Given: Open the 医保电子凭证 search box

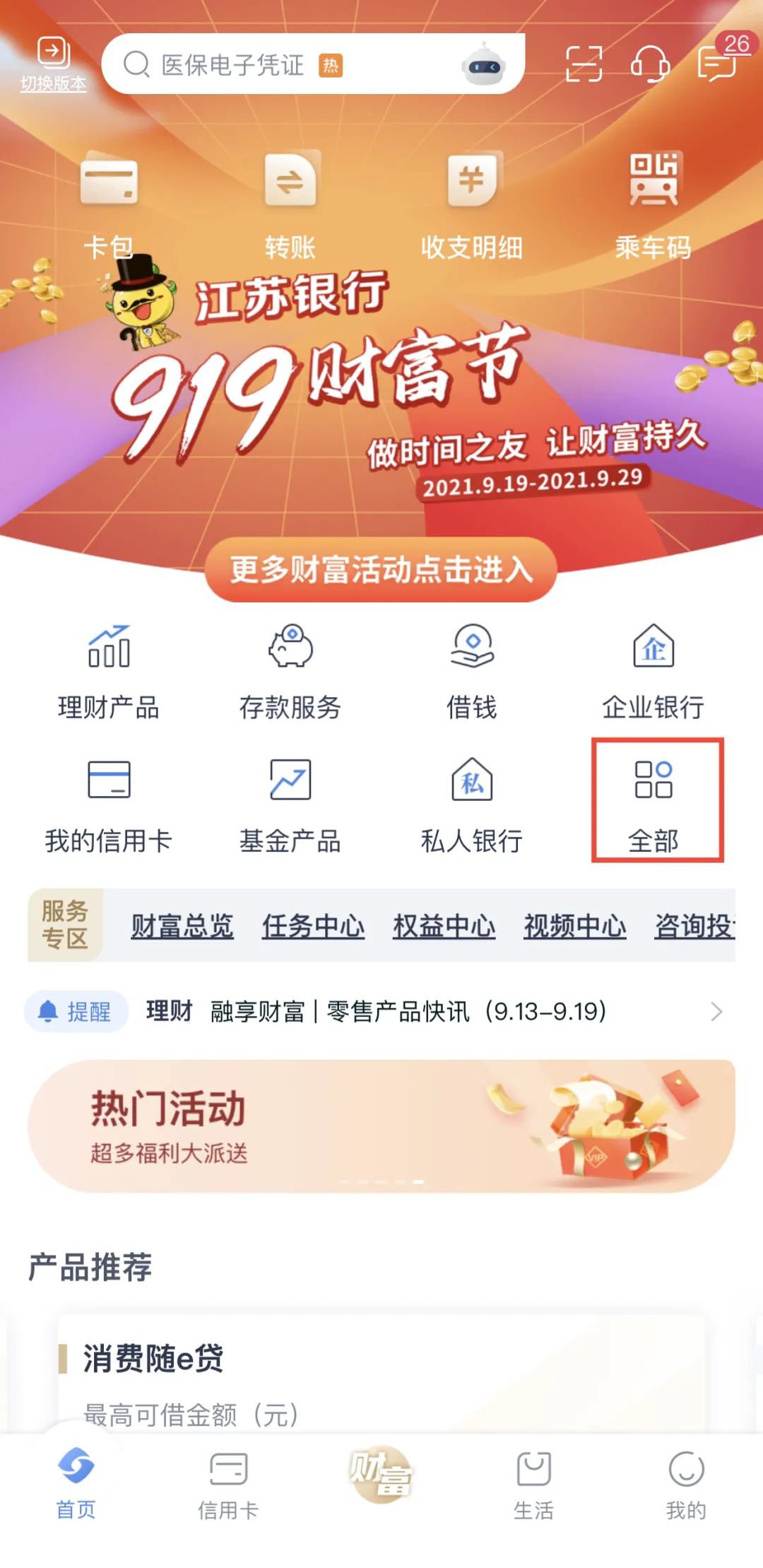Looking at the screenshot, I should pyautogui.click(x=283, y=65).
